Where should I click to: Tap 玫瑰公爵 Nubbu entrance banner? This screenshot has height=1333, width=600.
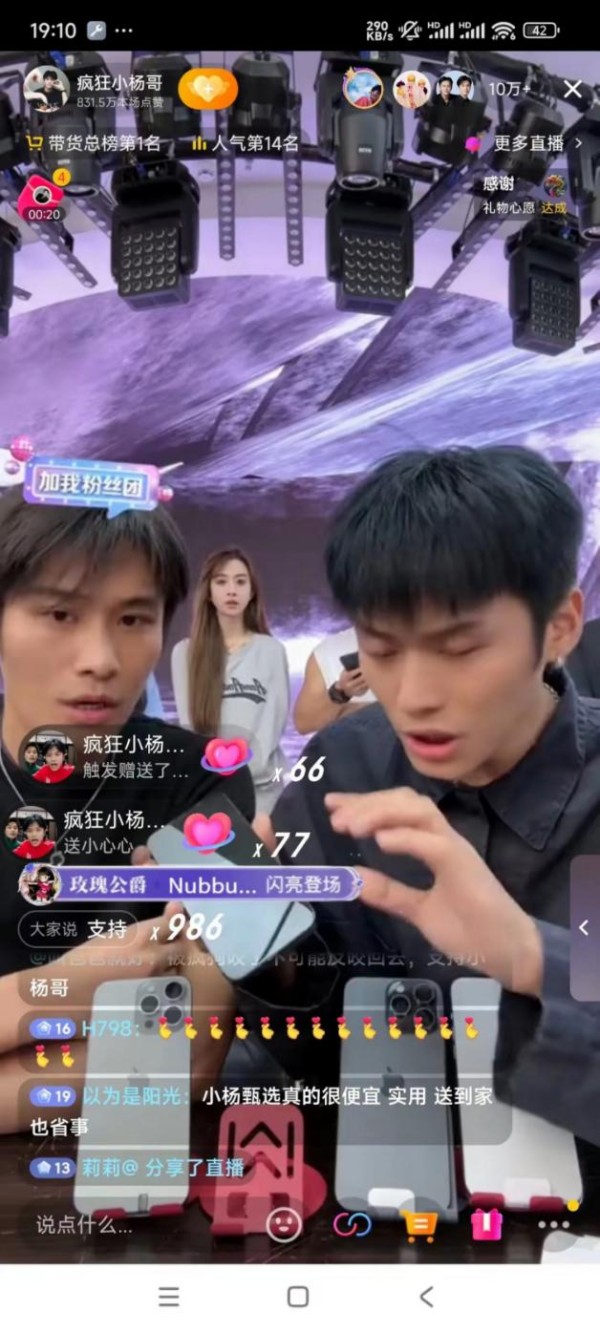tap(190, 884)
